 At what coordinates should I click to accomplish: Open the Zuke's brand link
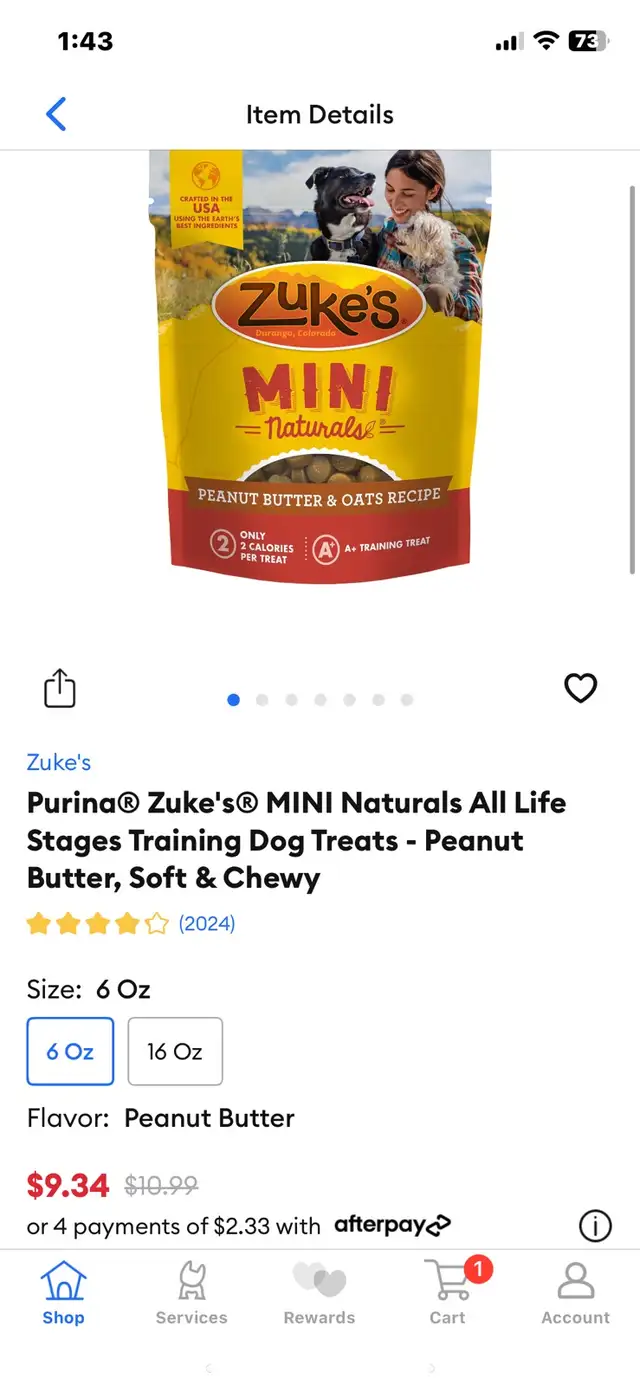59,762
